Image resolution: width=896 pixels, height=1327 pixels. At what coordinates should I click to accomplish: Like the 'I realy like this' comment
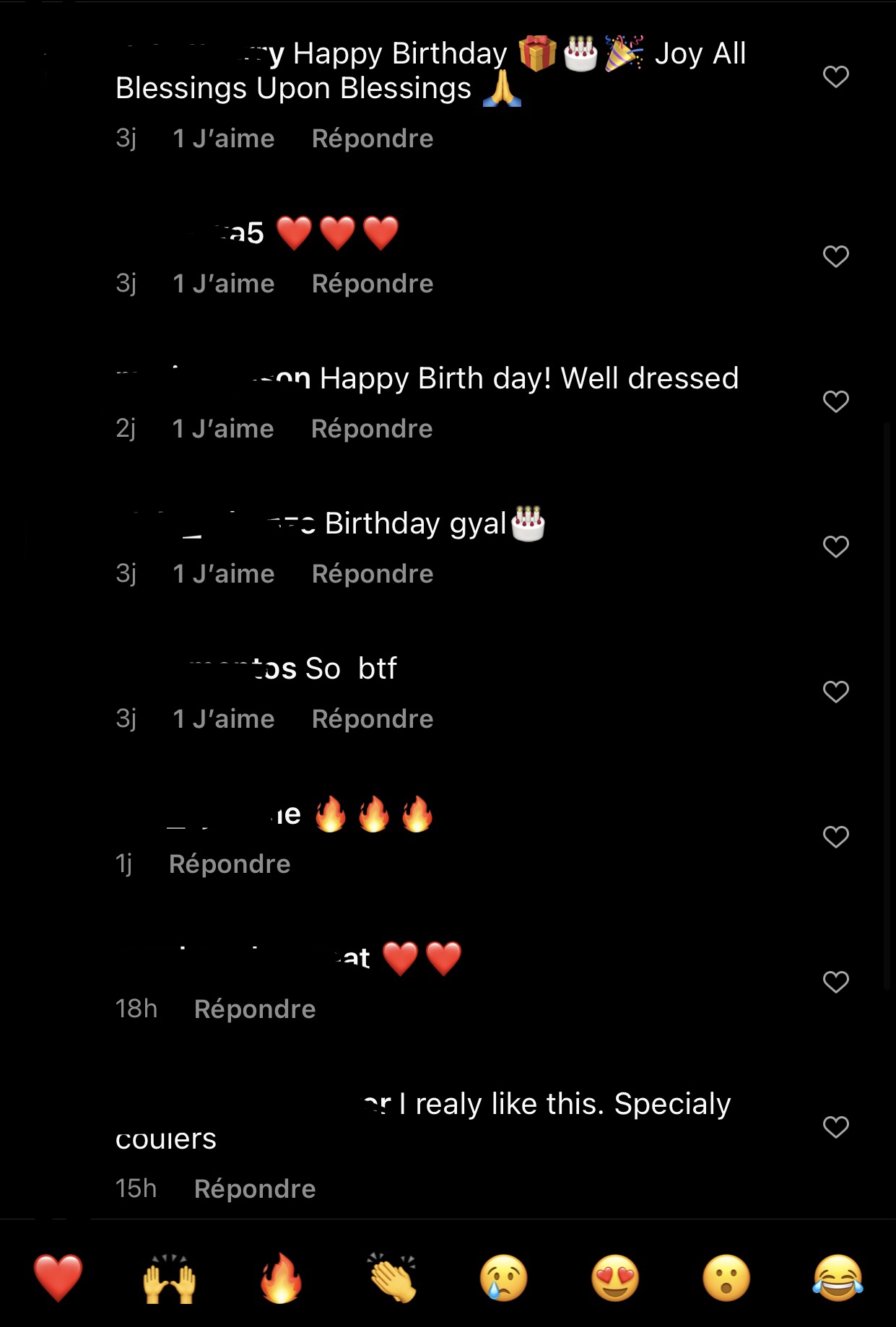pos(835,1127)
